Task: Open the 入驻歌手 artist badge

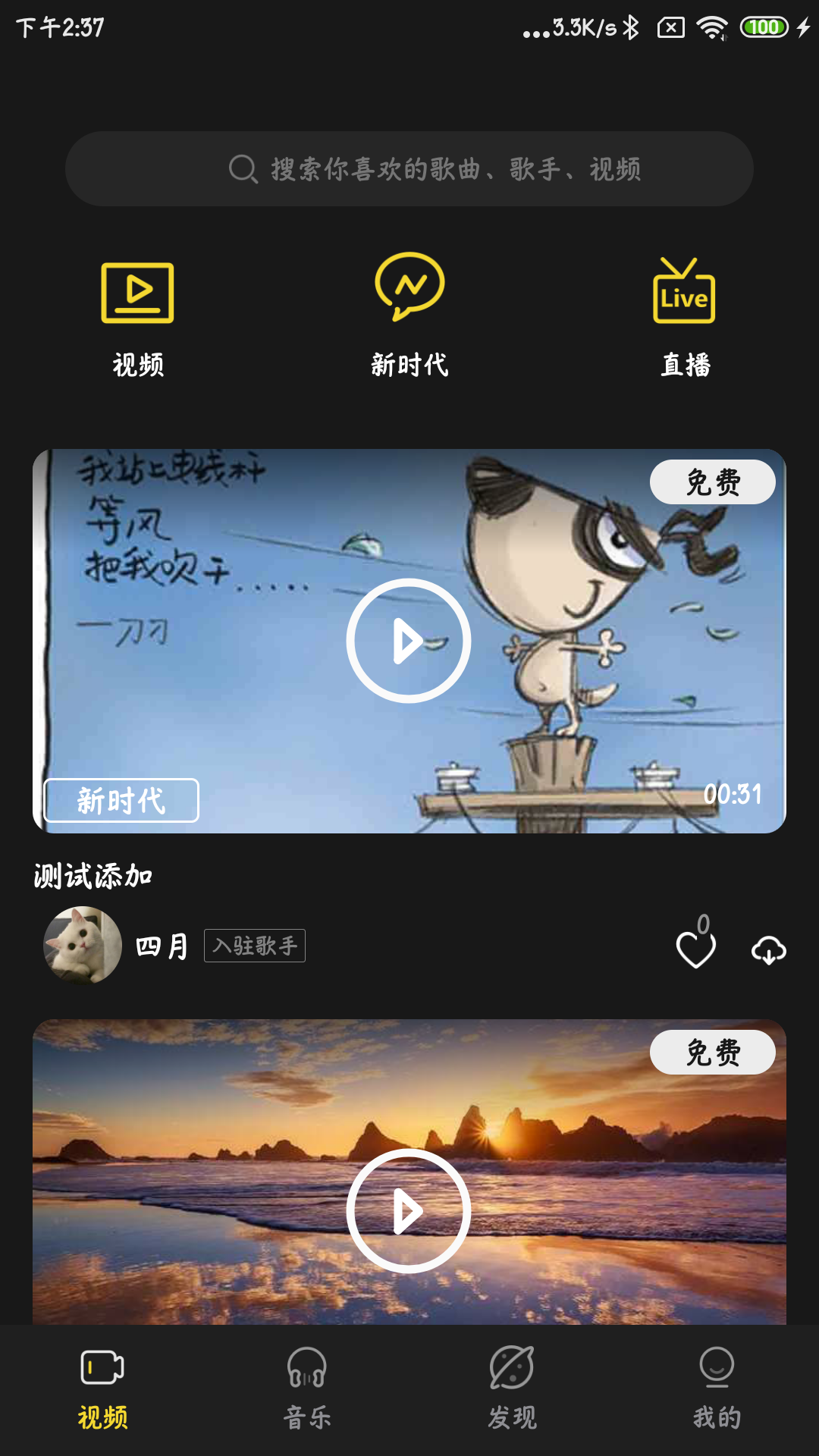Action: tap(254, 946)
